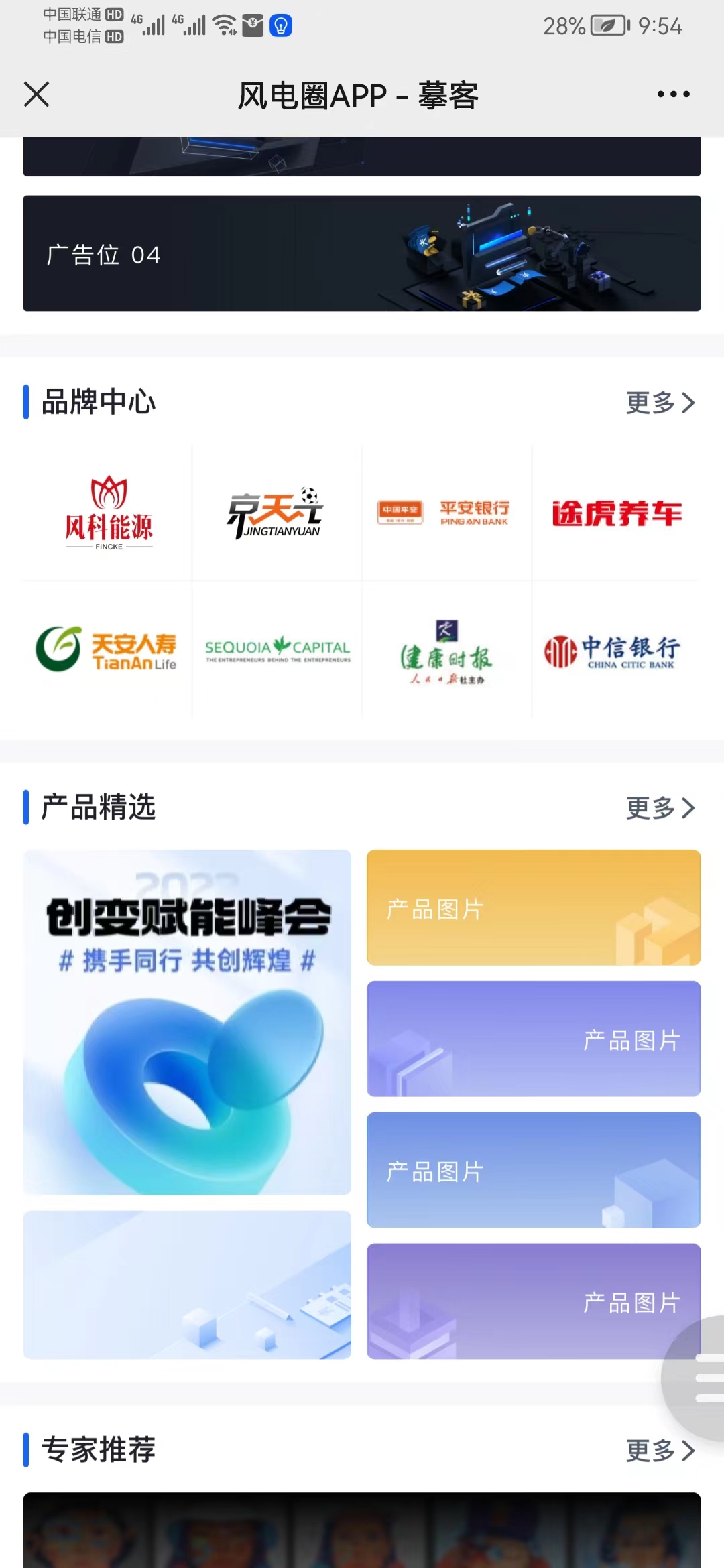This screenshot has height=1568, width=724.
Task: Select the 京天元 JINGTIANYUAN logo
Action: click(276, 513)
